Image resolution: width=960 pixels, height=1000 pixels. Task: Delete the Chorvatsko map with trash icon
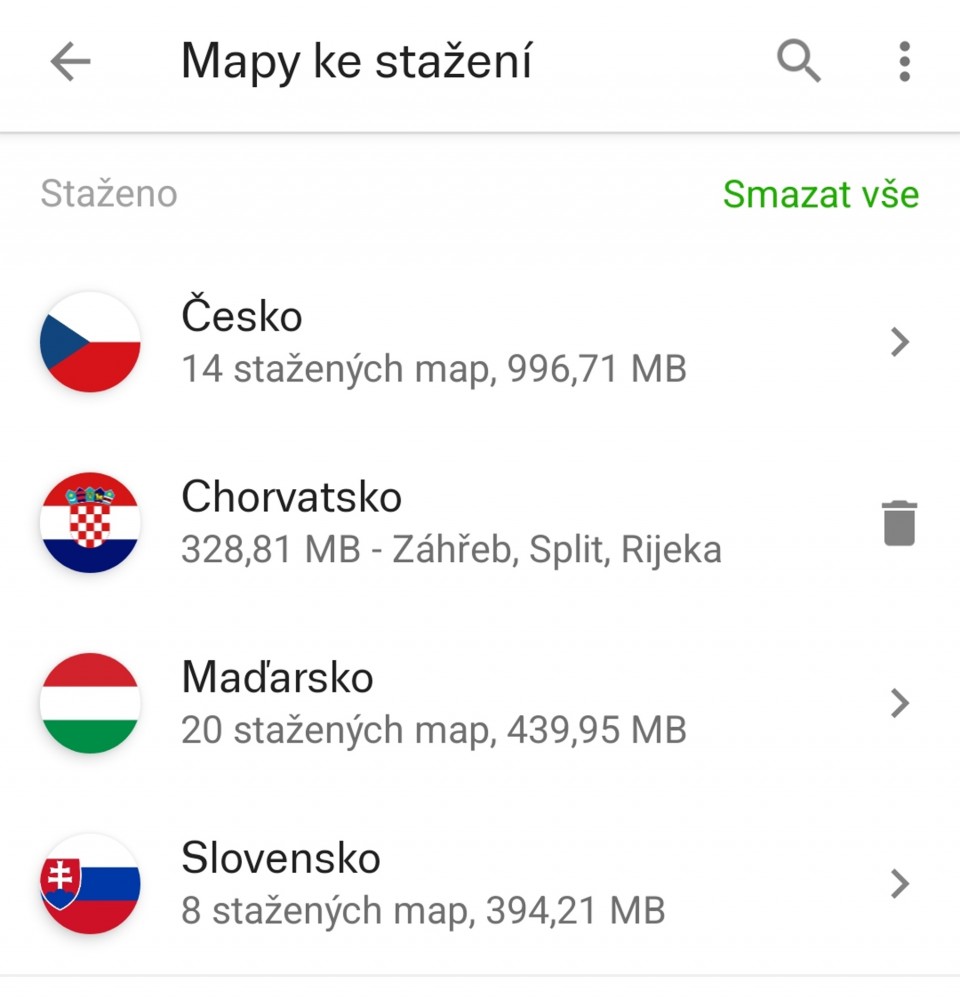[x=900, y=523]
